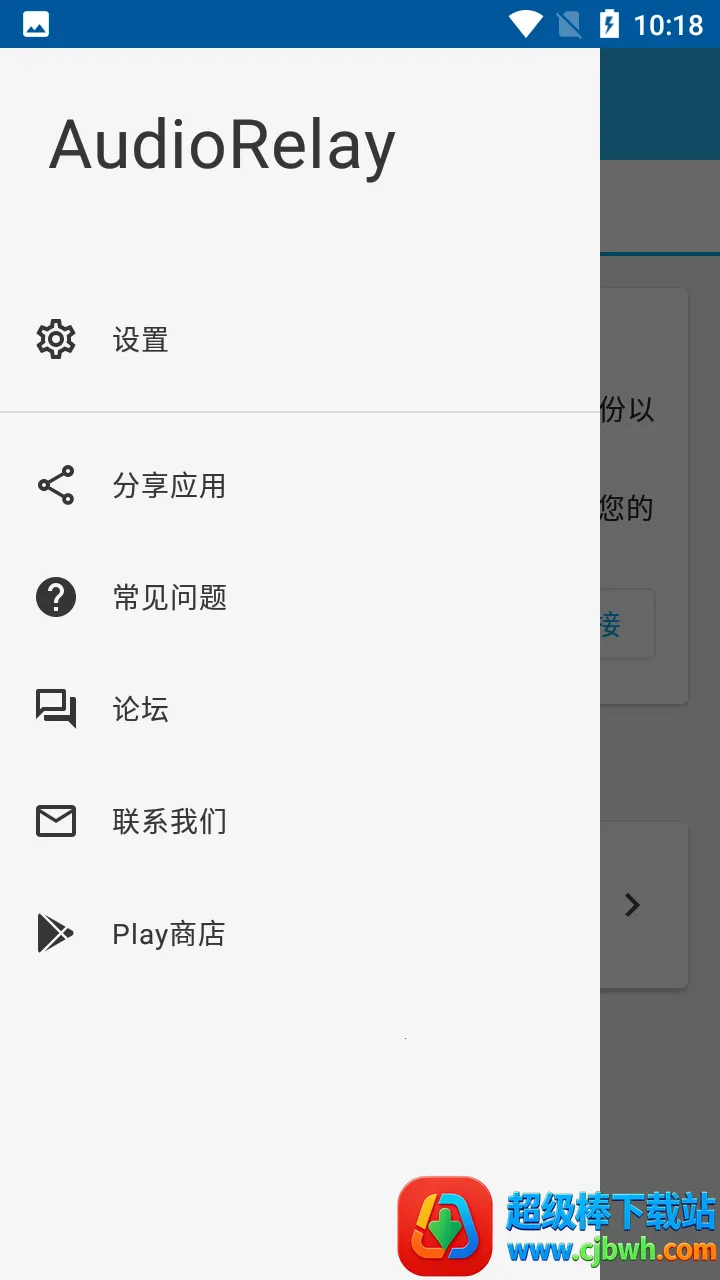Go to the 论坛 forum
Screen dimensions: 720x1280
click(140, 710)
